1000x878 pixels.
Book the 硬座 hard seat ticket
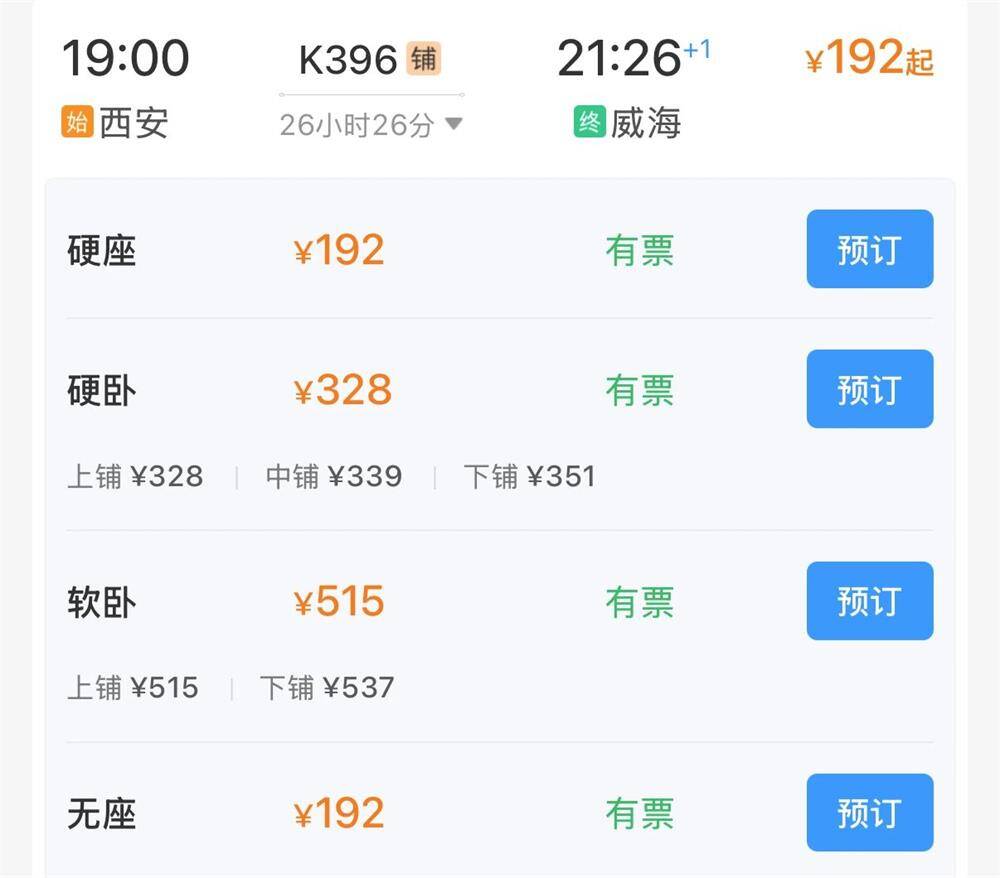(x=869, y=249)
